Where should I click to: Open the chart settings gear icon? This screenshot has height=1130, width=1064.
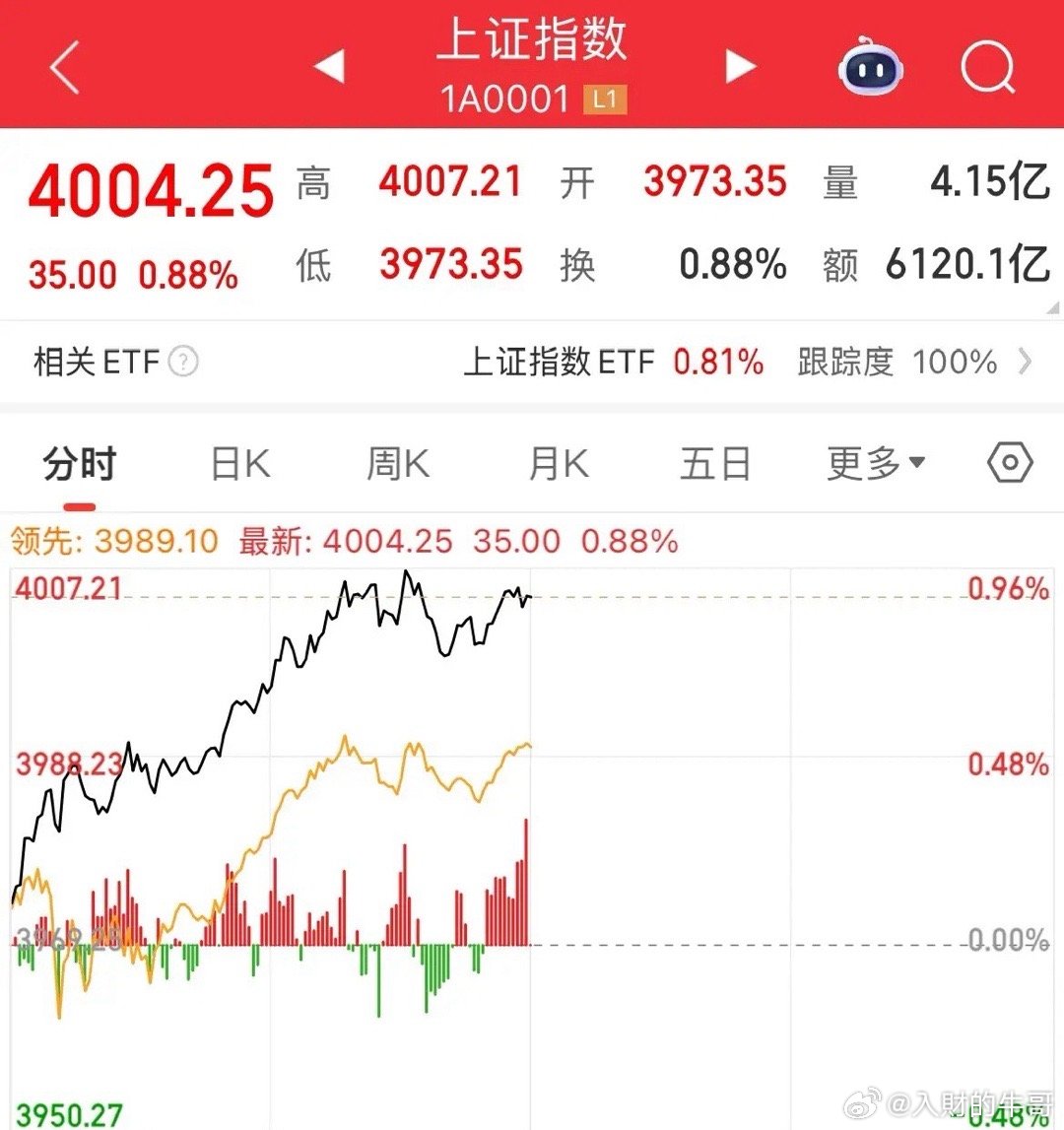1009,461
